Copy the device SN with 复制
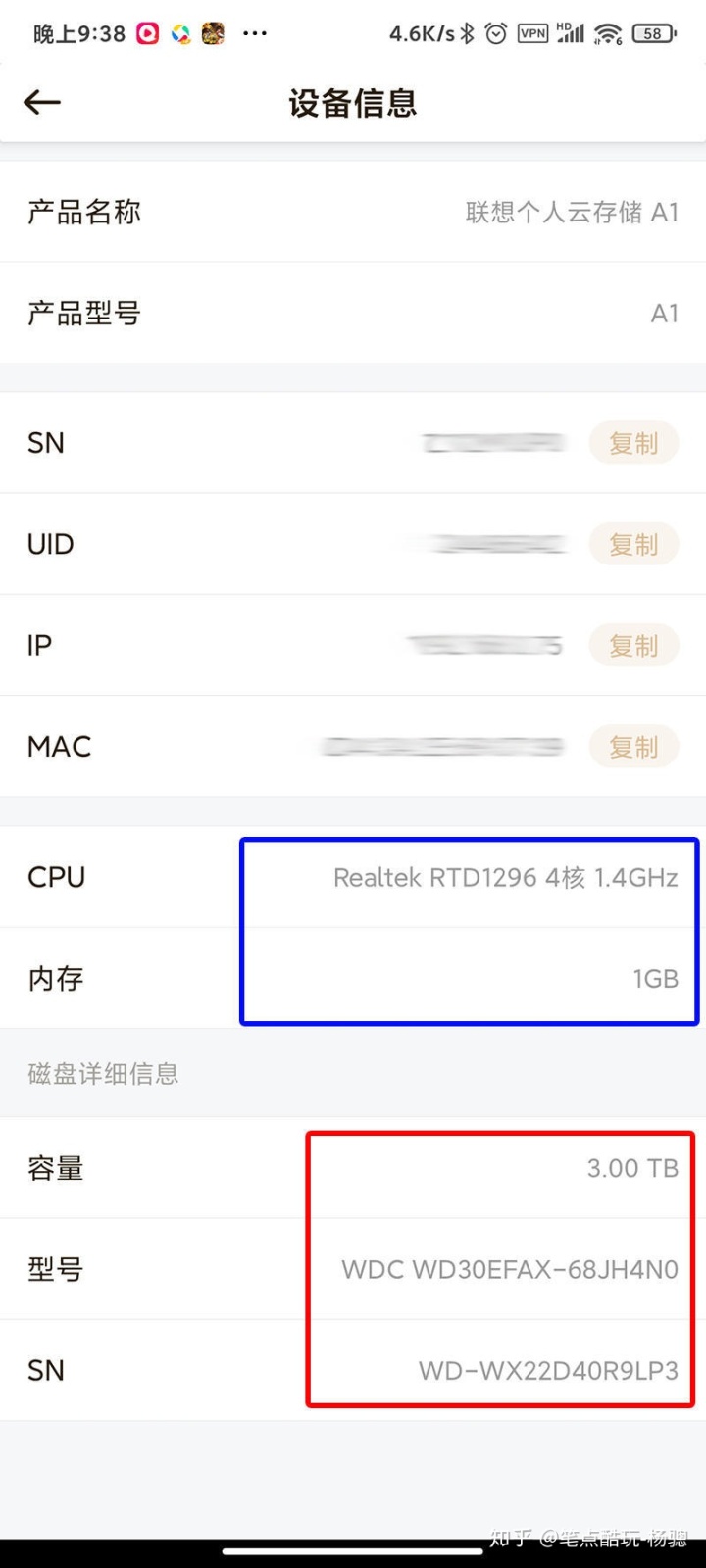The width and height of the screenshot is (706, 1568). (633, 443)
